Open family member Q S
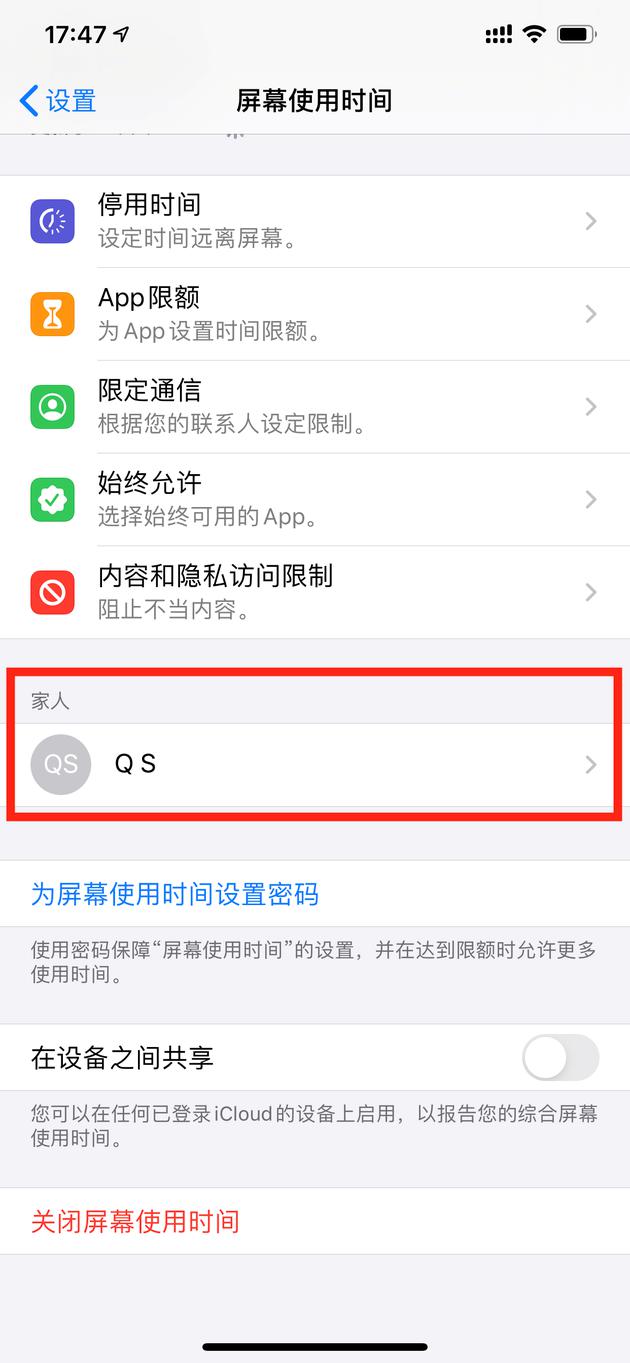The width and height of the screenshot is (630, 1363). (315, 765)
